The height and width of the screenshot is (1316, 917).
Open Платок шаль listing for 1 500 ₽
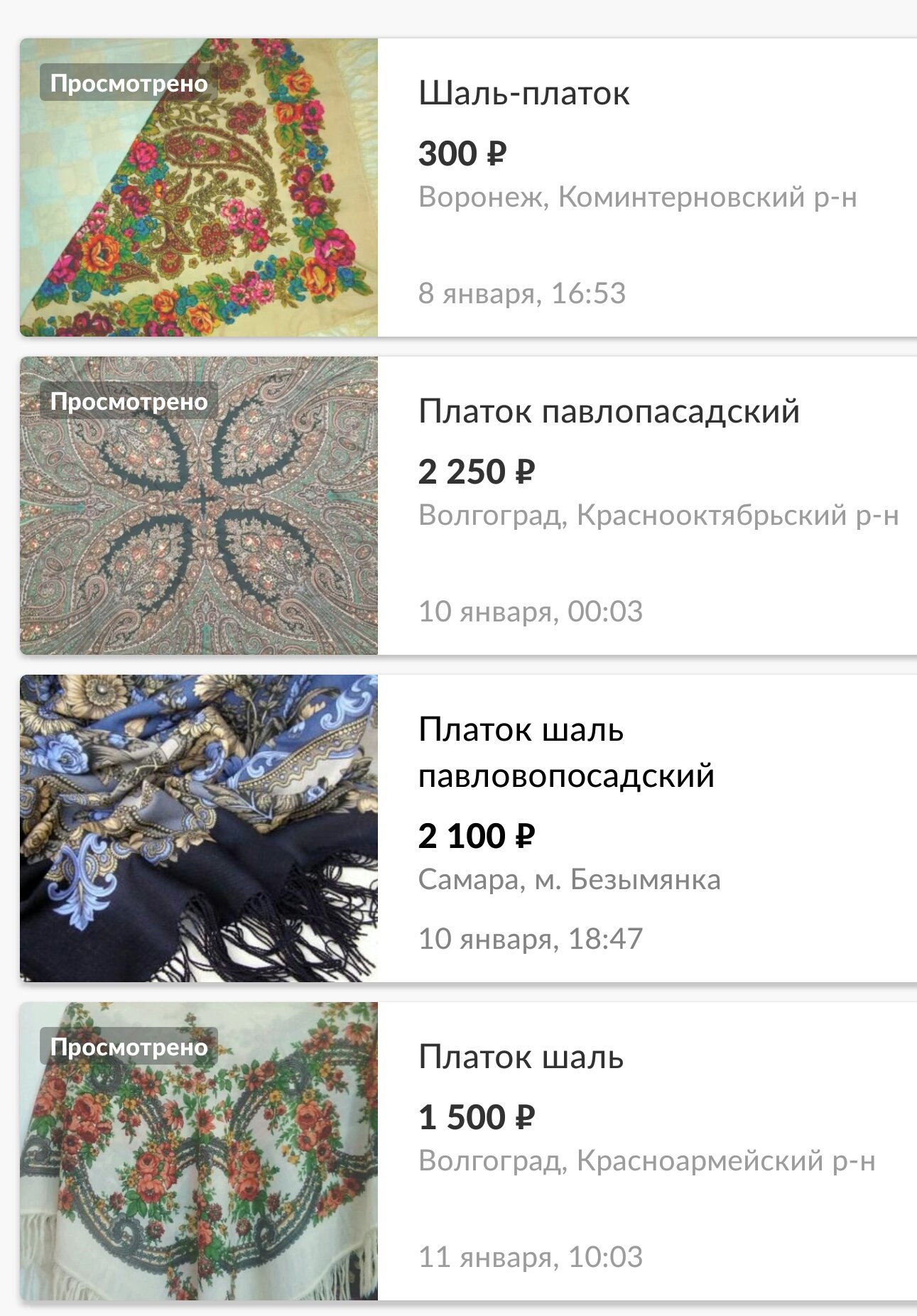[521, 1057]
